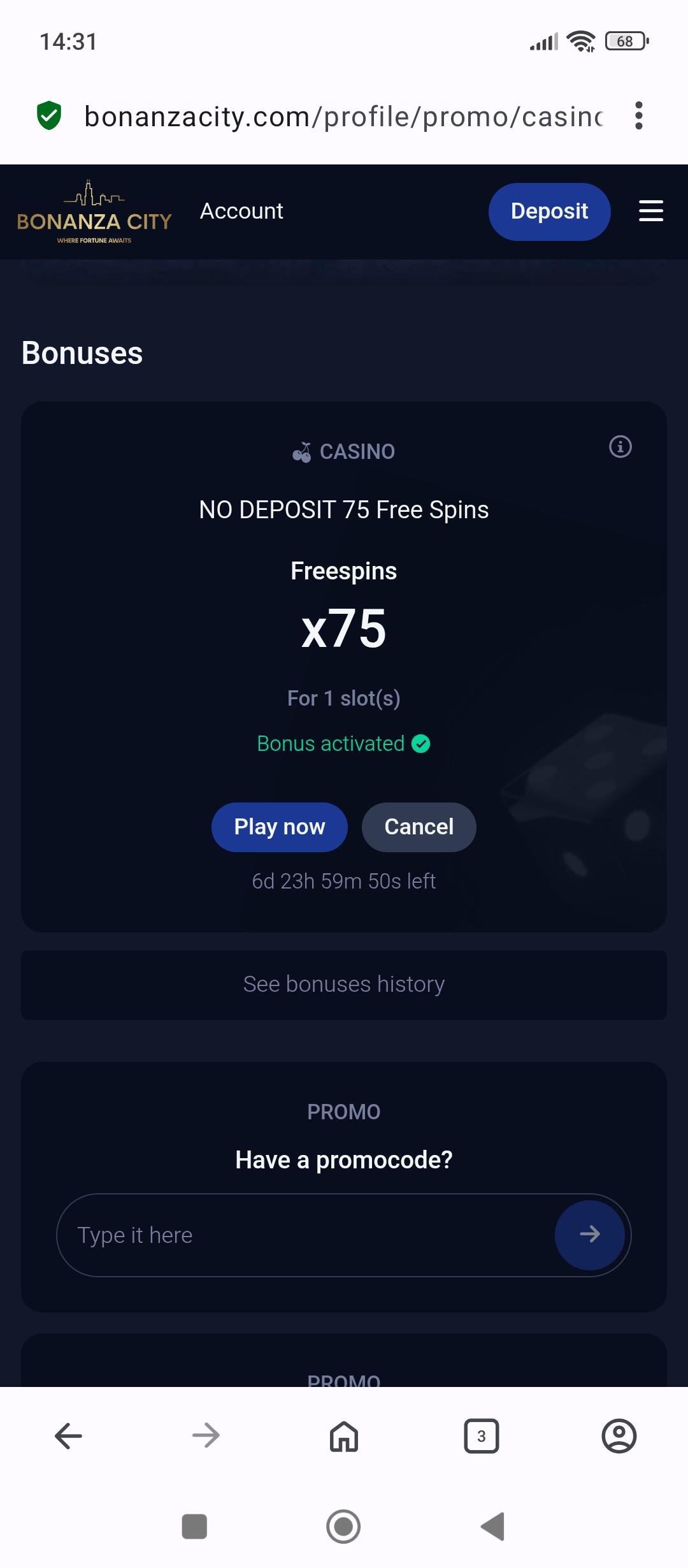Open the hamburger menu

pyautogui.click(x=650, y=211)
